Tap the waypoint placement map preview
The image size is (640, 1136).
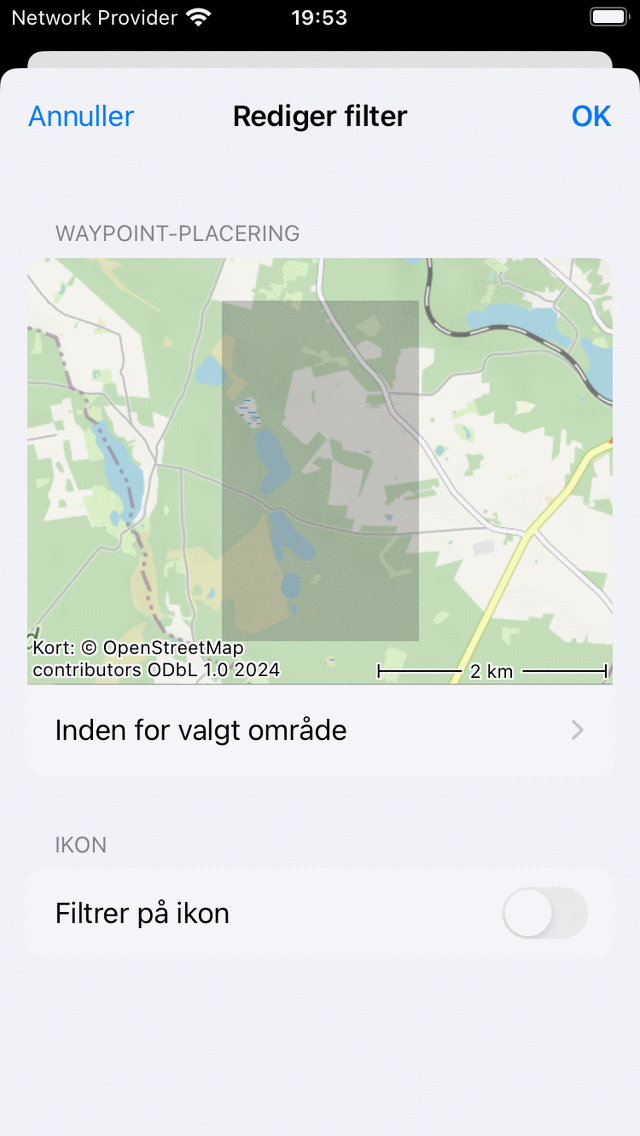320,470
